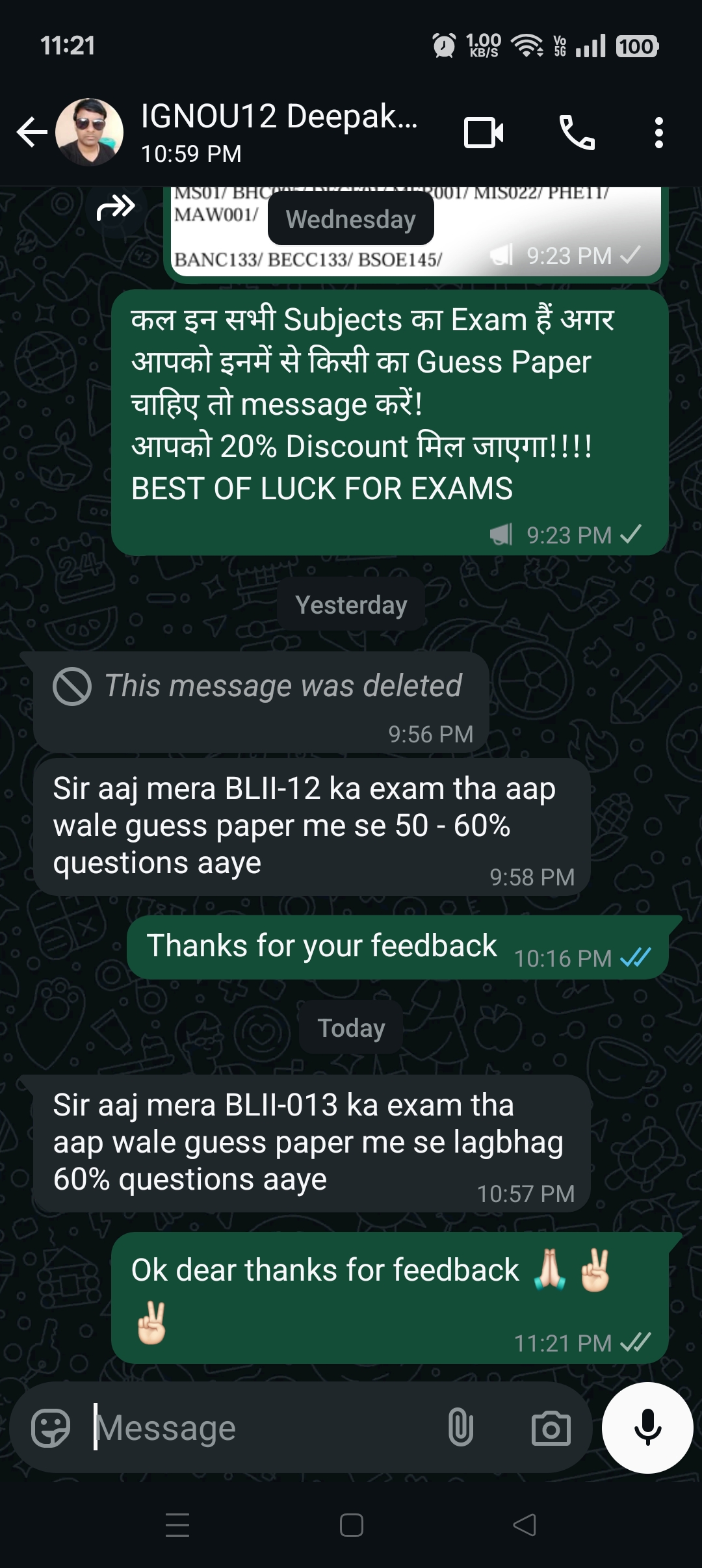Image resolution: width=702 pixels, height=1568 pixels.
Task: Go to the system home screen
Action: point(351,1525)
